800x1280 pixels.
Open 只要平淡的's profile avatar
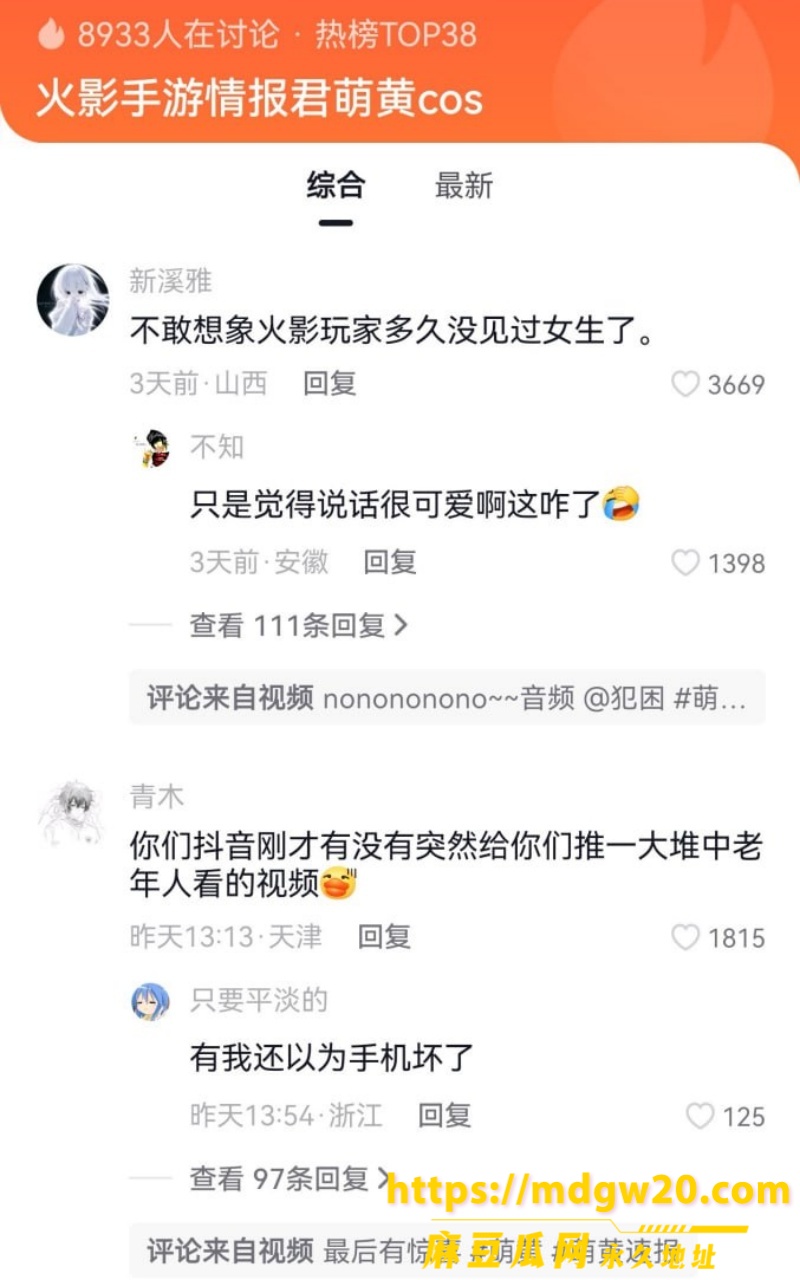151,1000
